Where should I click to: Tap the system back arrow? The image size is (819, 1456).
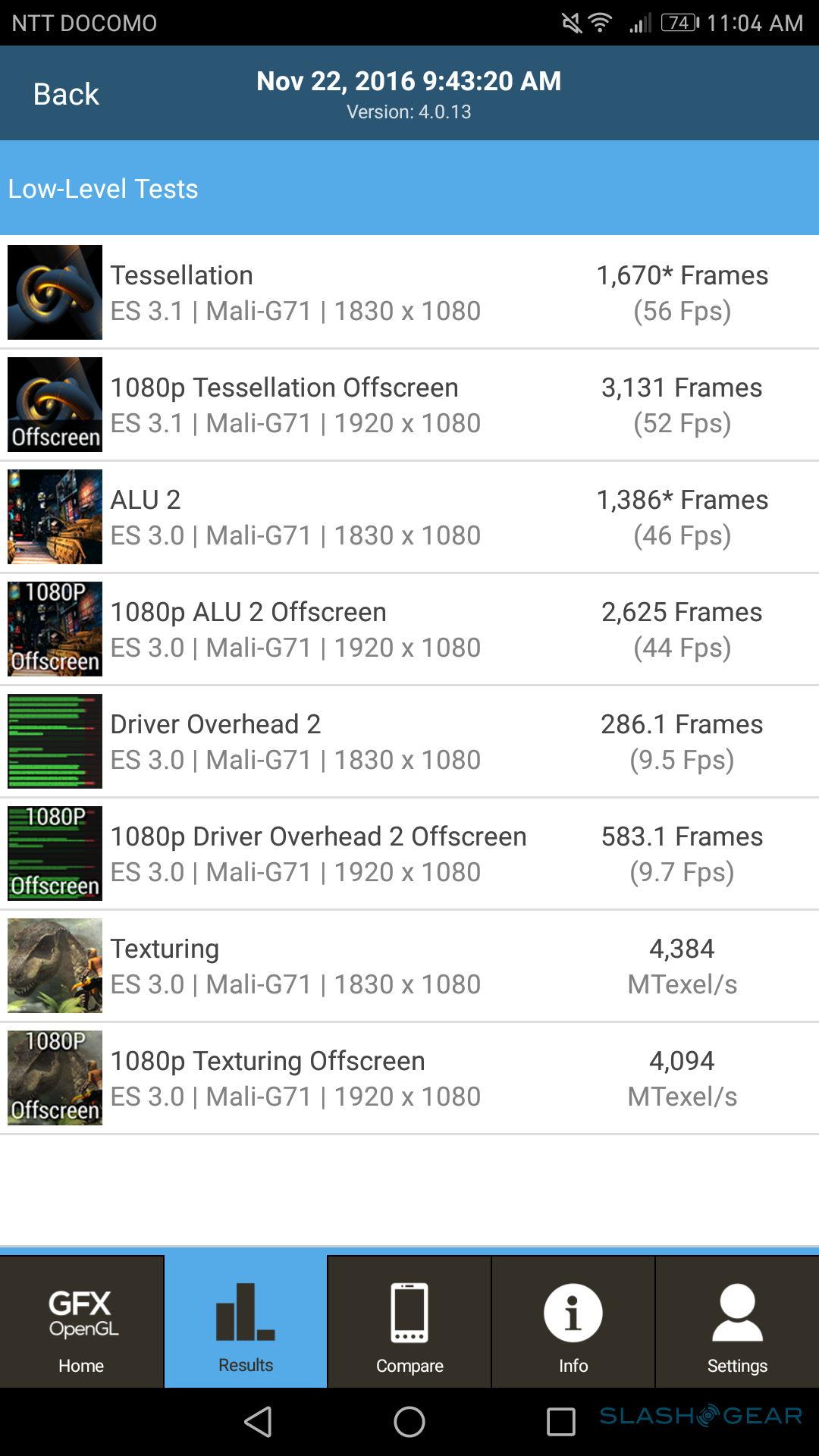tap(258, 1422)
